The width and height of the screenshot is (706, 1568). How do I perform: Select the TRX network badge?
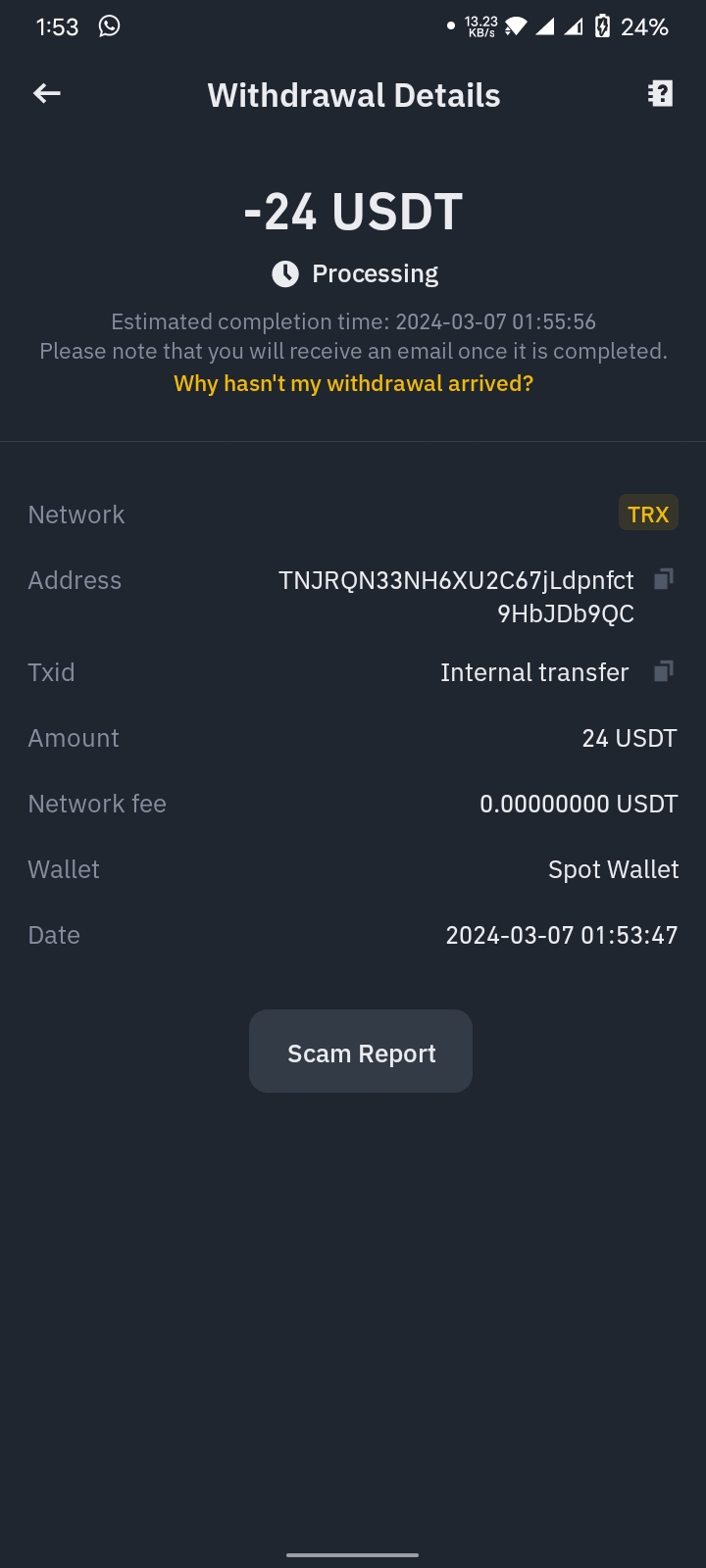tap(648, 513)
